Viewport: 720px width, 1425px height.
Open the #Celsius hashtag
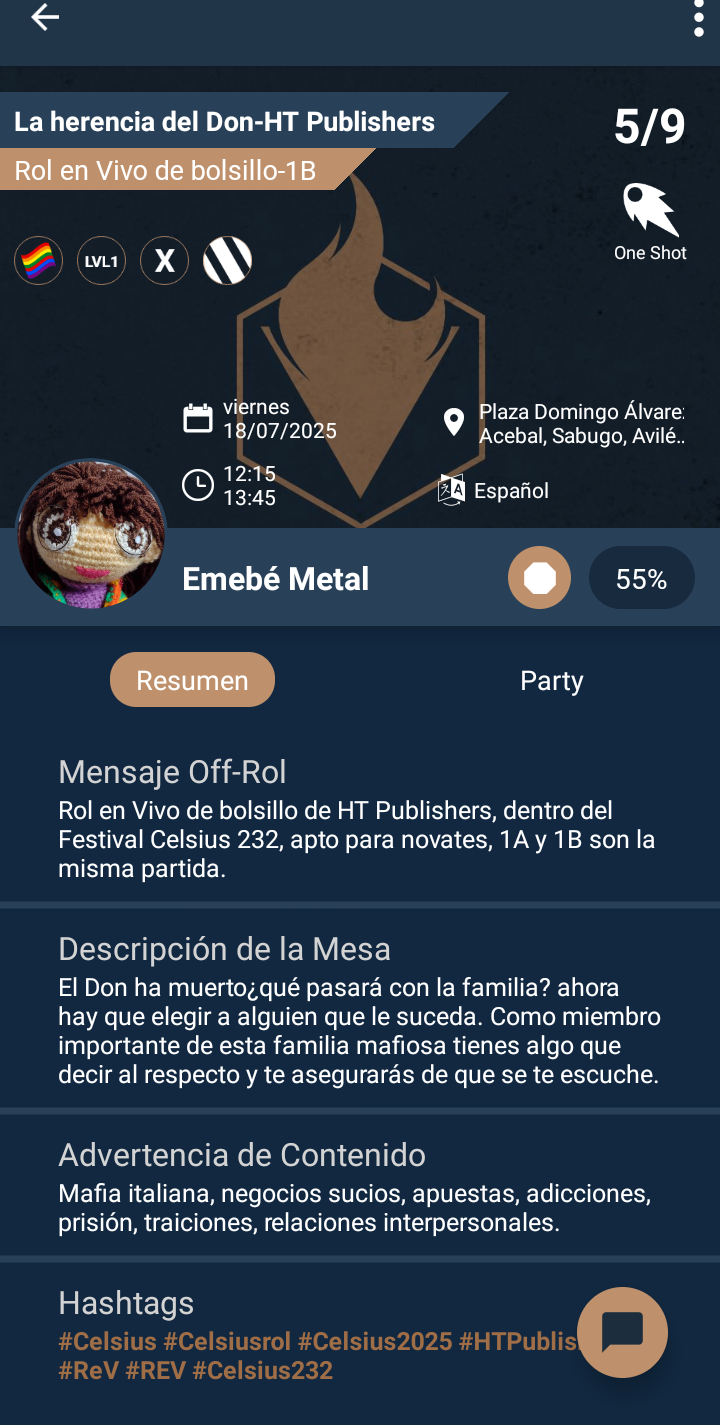107,1341
